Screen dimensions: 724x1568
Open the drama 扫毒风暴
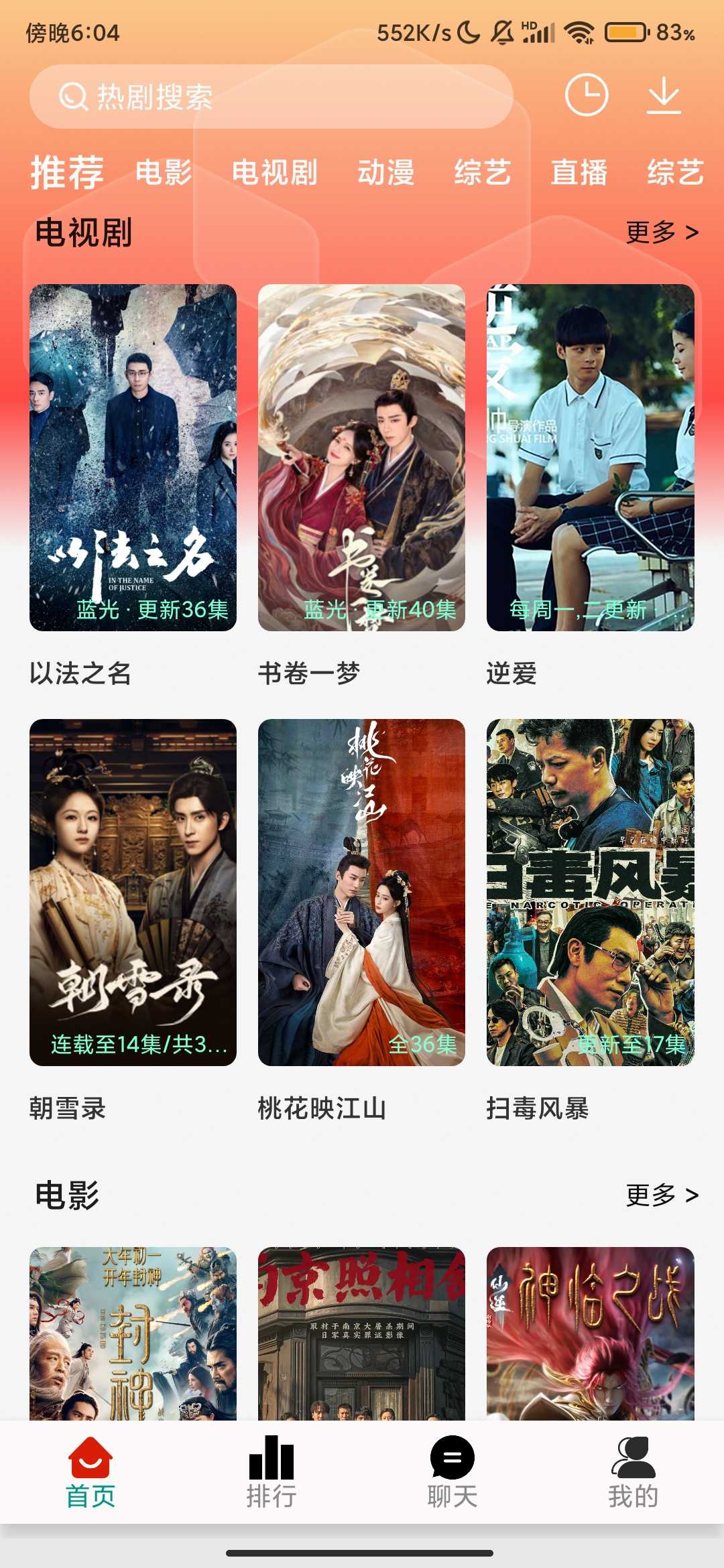point(590,892)
